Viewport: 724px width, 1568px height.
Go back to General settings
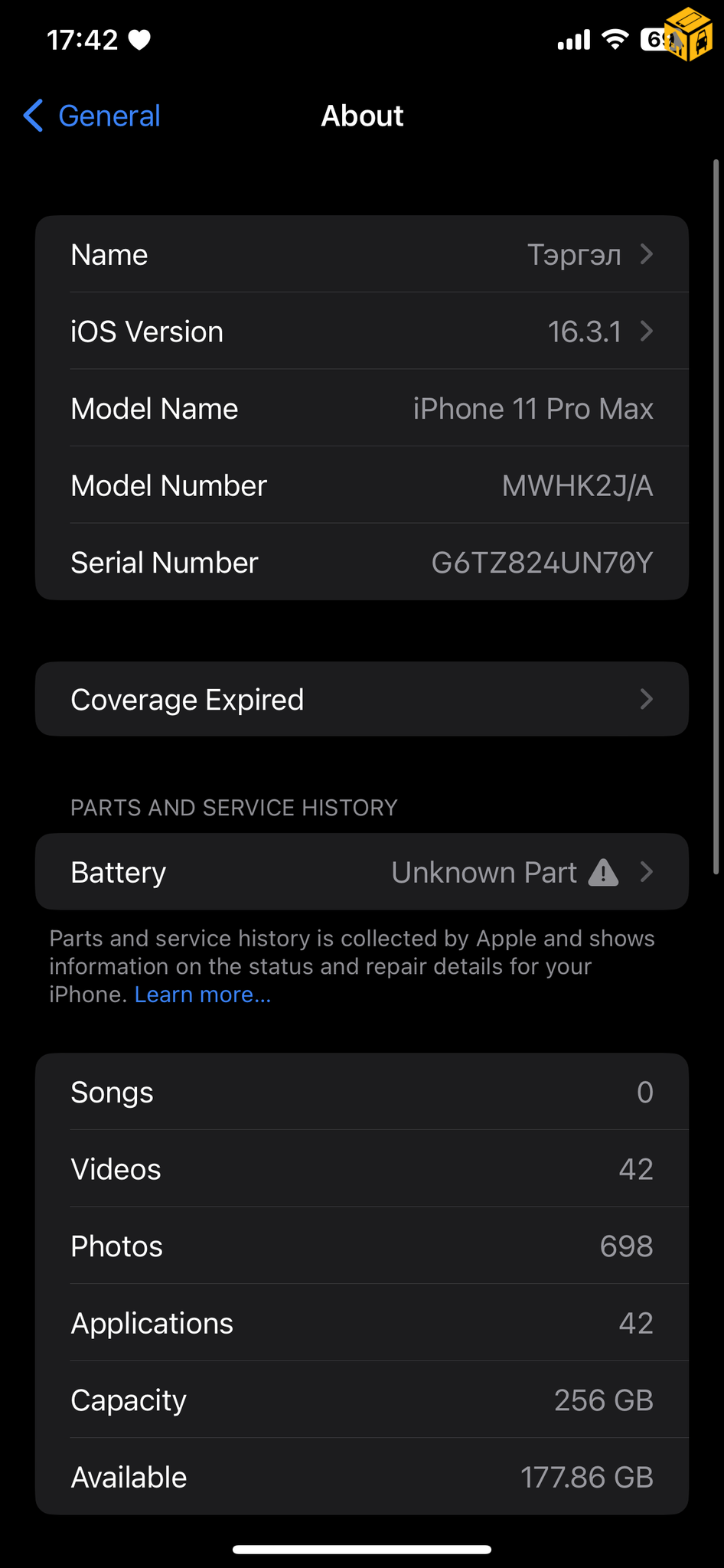tap(92, 116)
